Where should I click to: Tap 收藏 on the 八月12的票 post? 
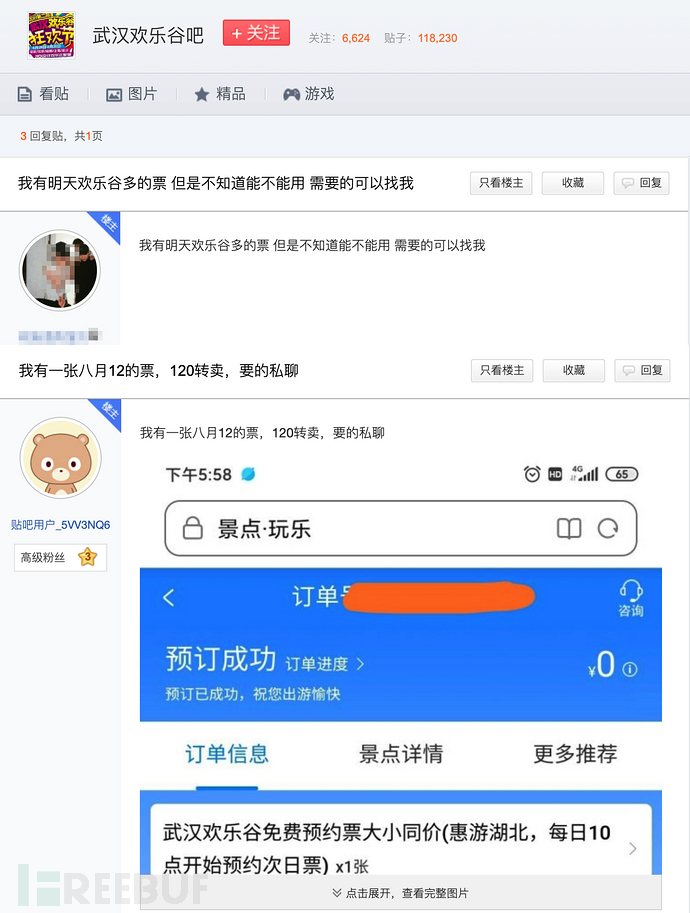pos(574,370)
